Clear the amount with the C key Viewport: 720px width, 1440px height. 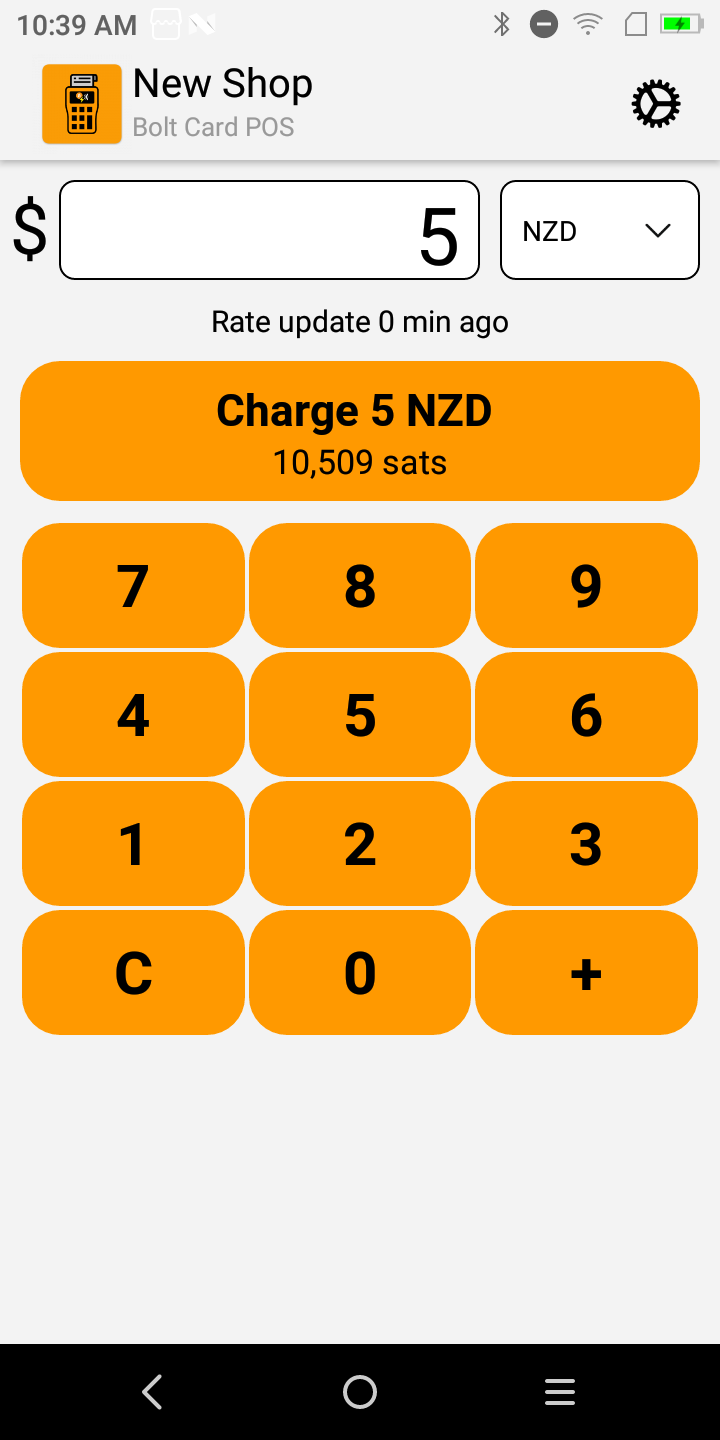[133, 973]
